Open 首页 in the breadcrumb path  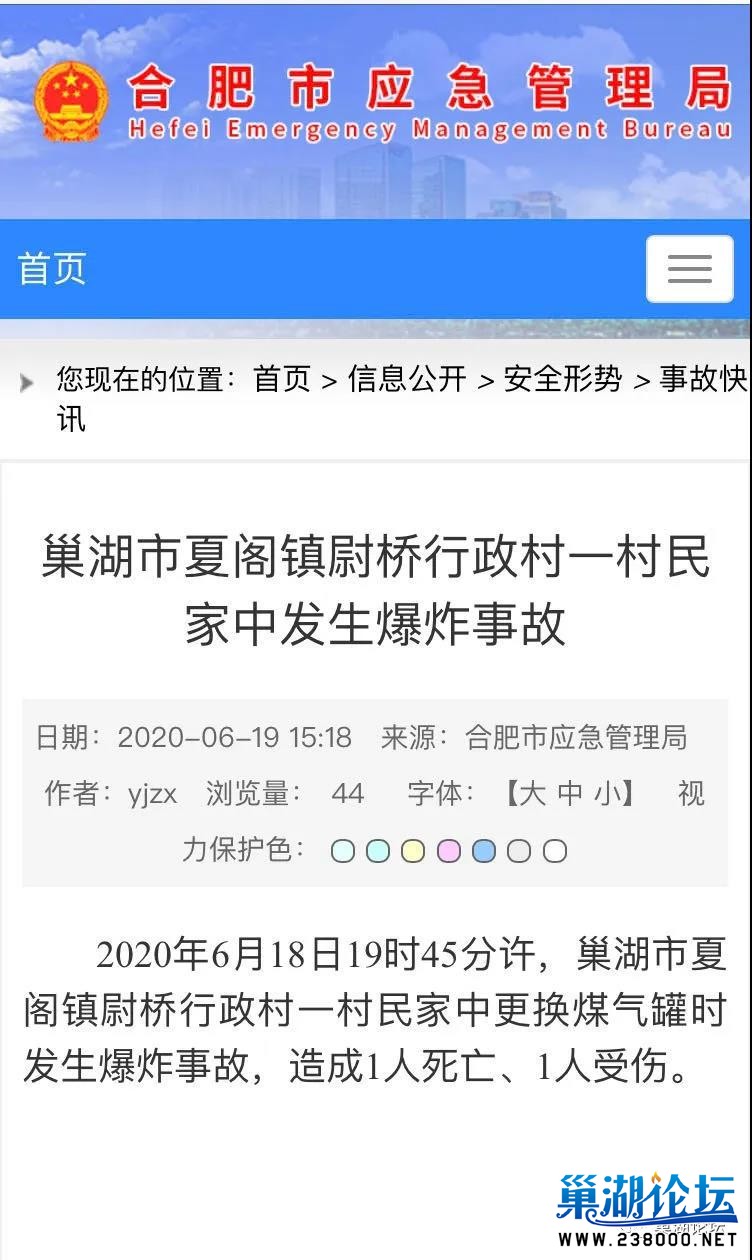click(282, 380)
